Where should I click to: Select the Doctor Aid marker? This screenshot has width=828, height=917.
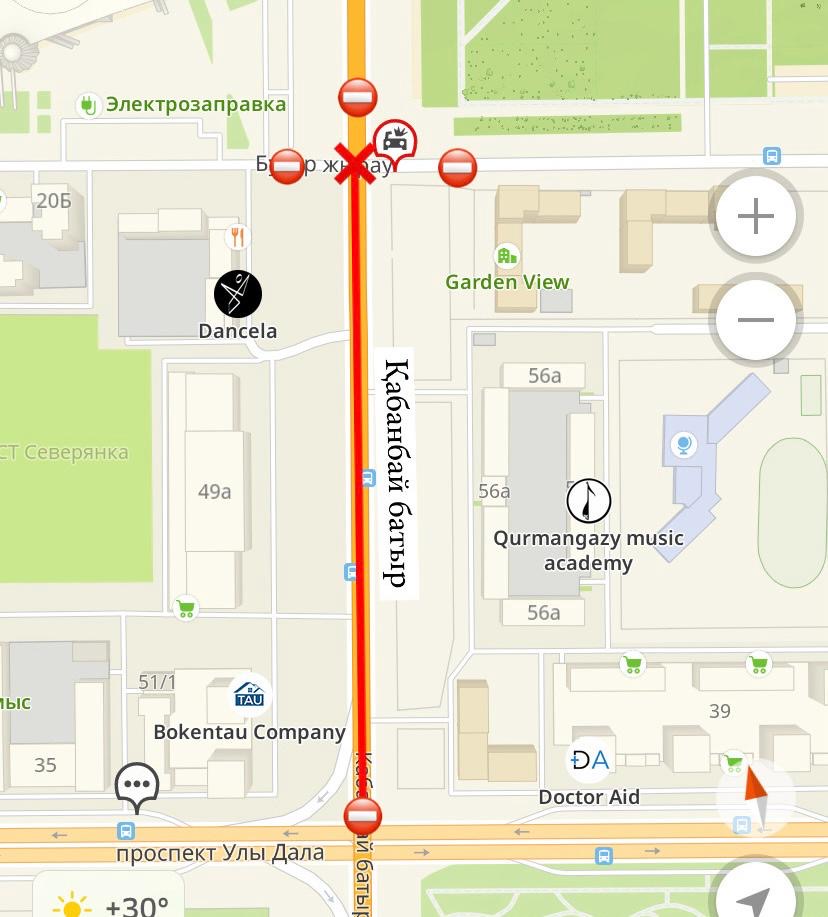589,760
